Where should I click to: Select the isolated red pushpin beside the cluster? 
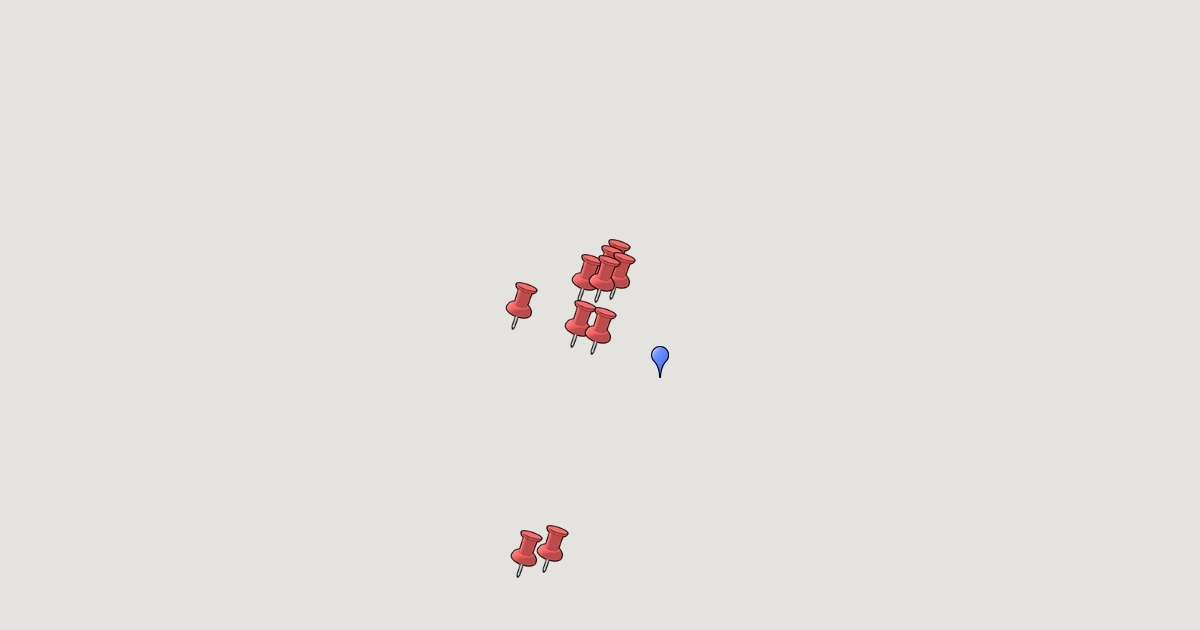(520, 302)
